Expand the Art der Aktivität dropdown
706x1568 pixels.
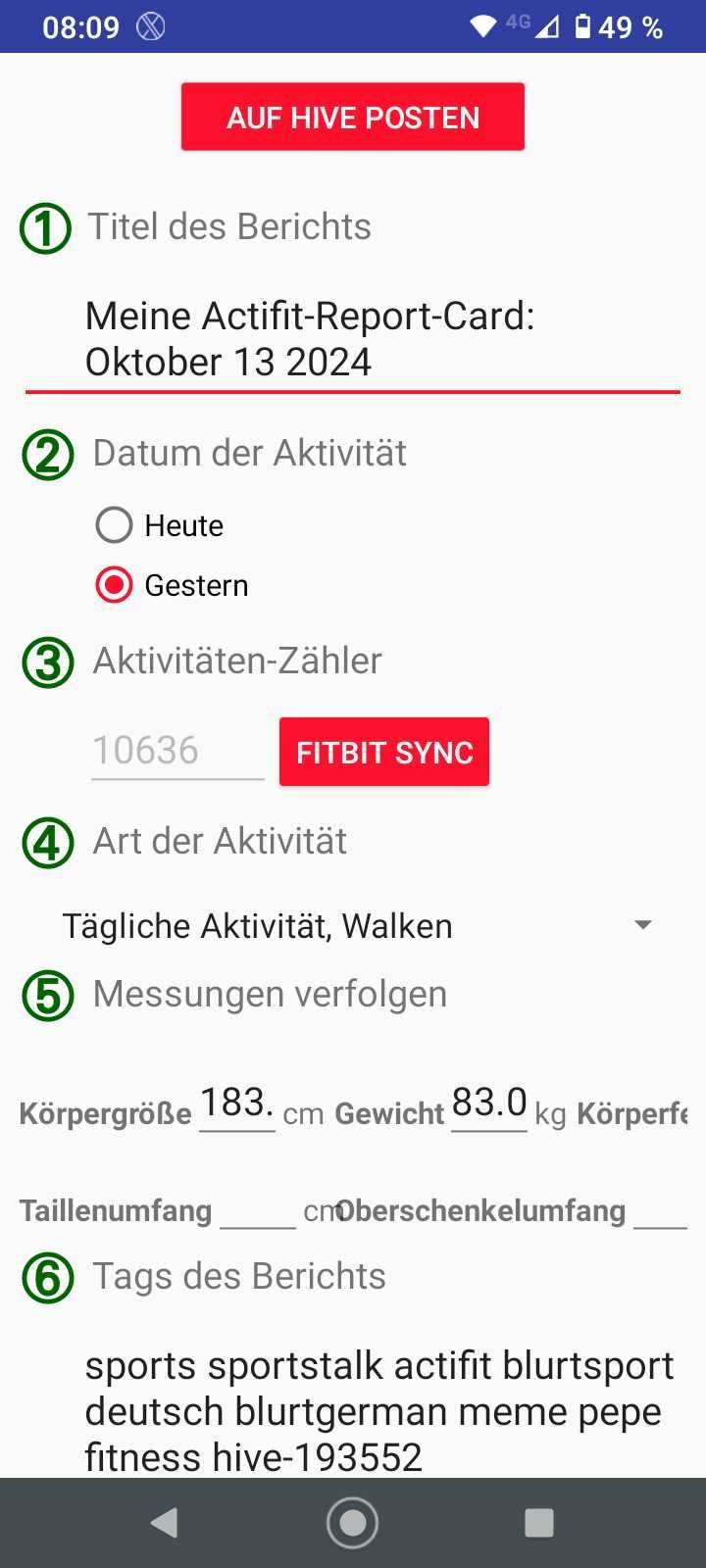(x=357, y=925)
